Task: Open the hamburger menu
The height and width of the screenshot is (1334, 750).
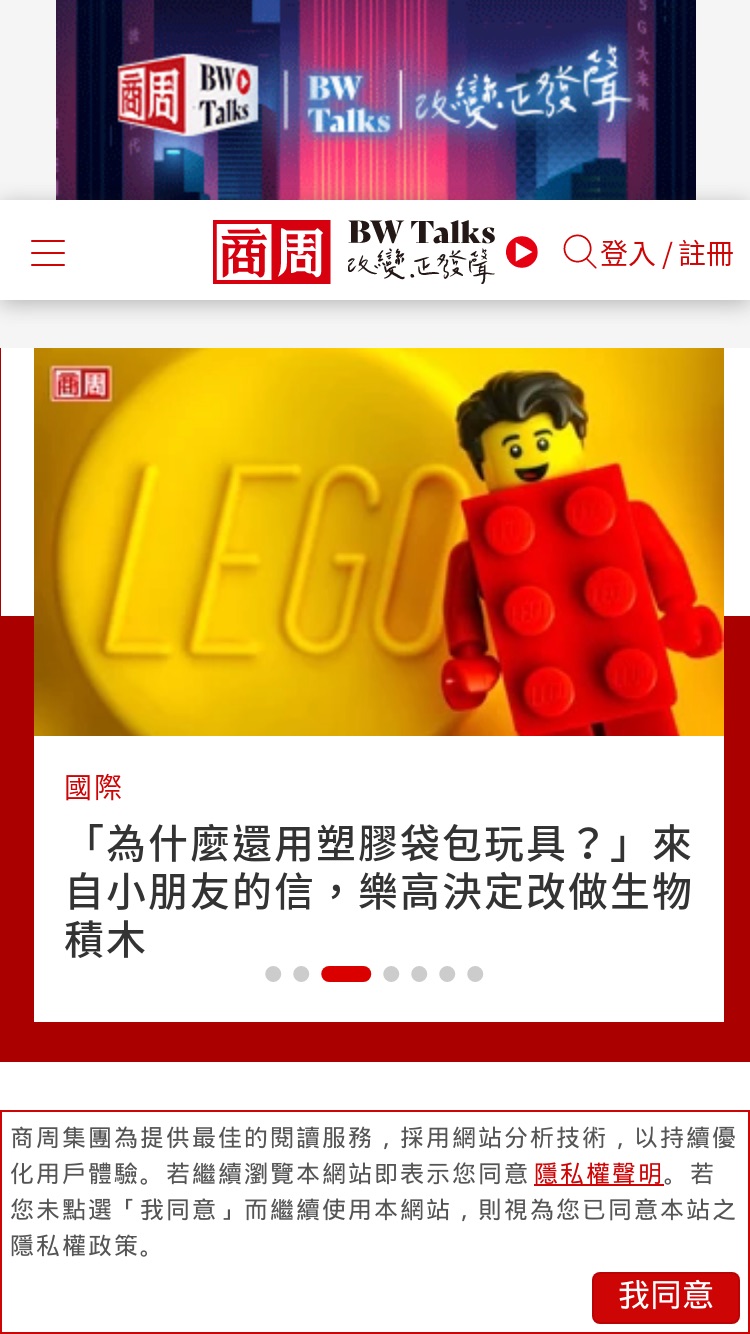Action: click(48, 253)
